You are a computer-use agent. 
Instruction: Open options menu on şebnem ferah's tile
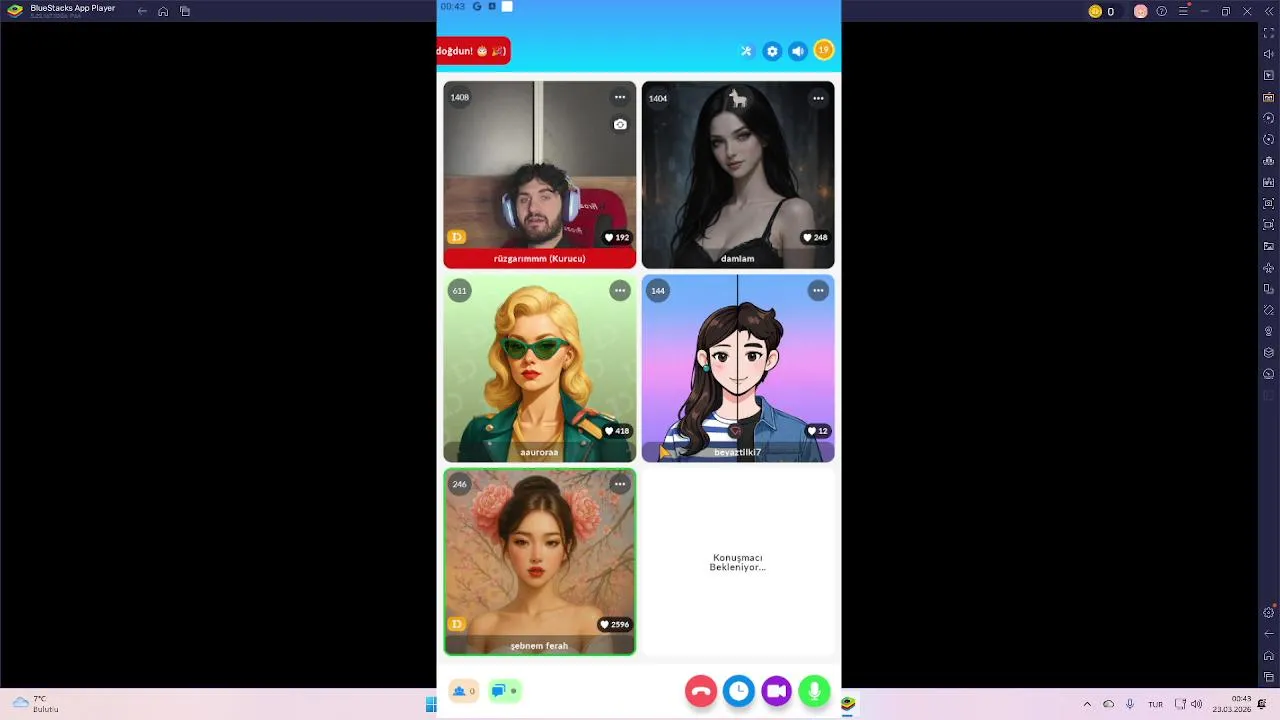[620, 484]
